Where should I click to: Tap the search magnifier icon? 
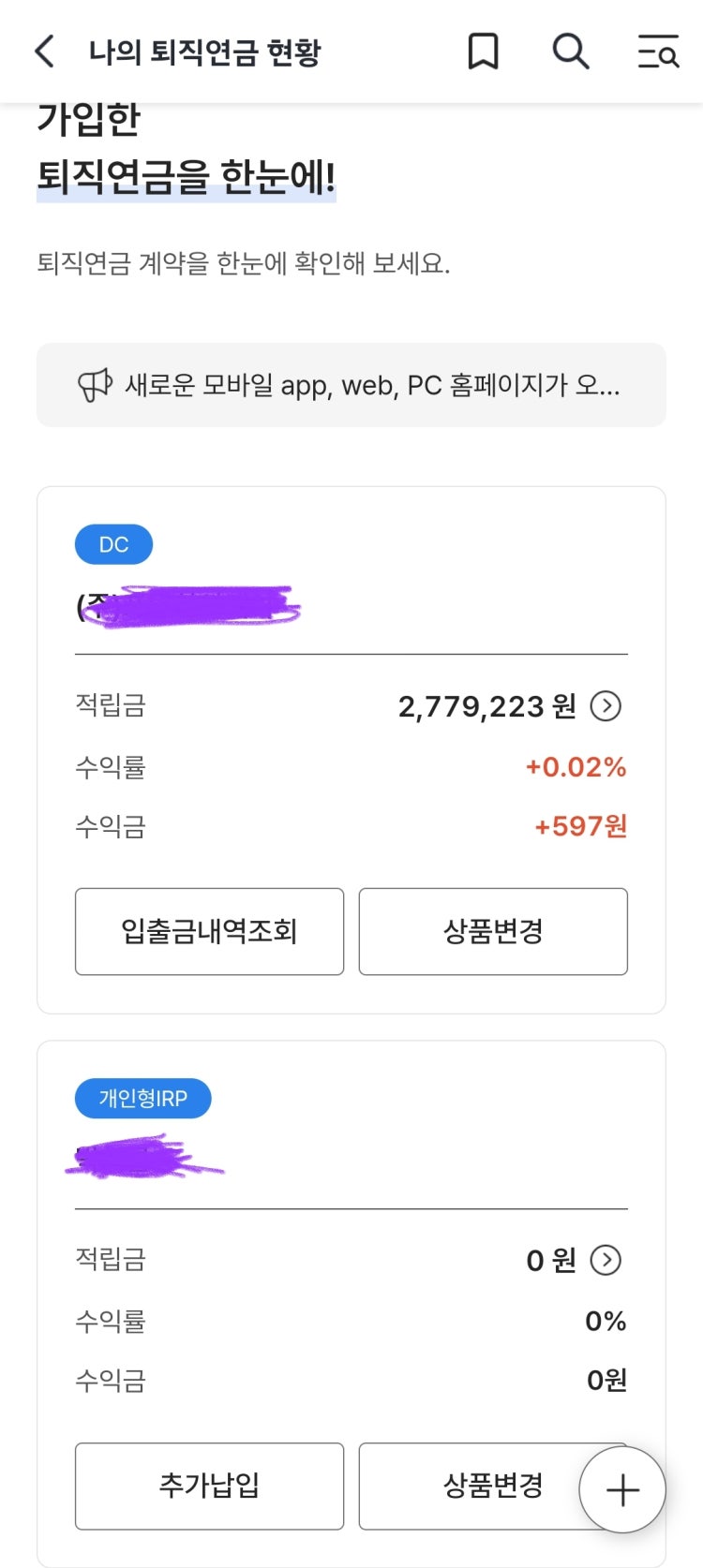pos(570,52)
